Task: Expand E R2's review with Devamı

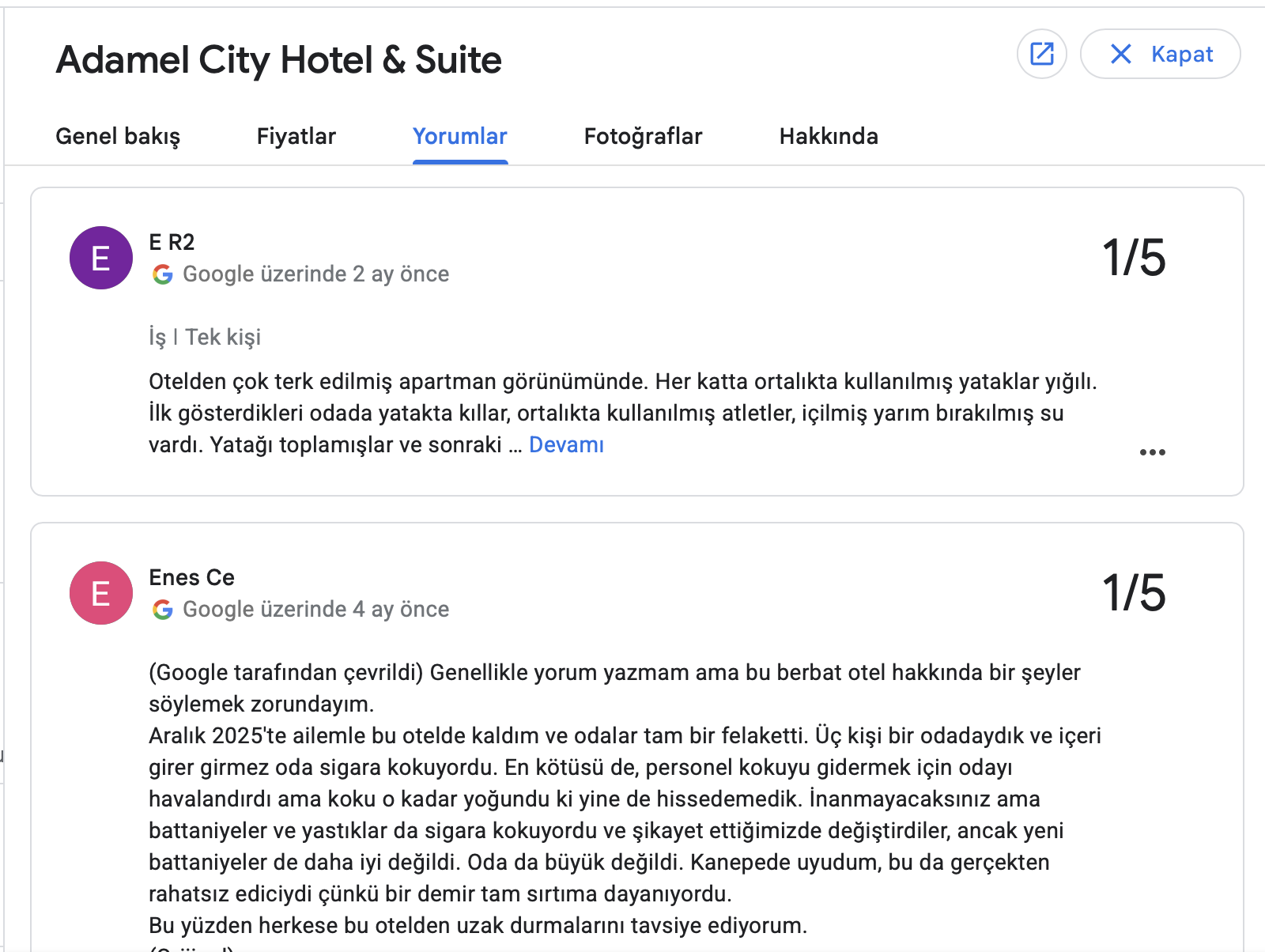Action: [x=566, y=444]
